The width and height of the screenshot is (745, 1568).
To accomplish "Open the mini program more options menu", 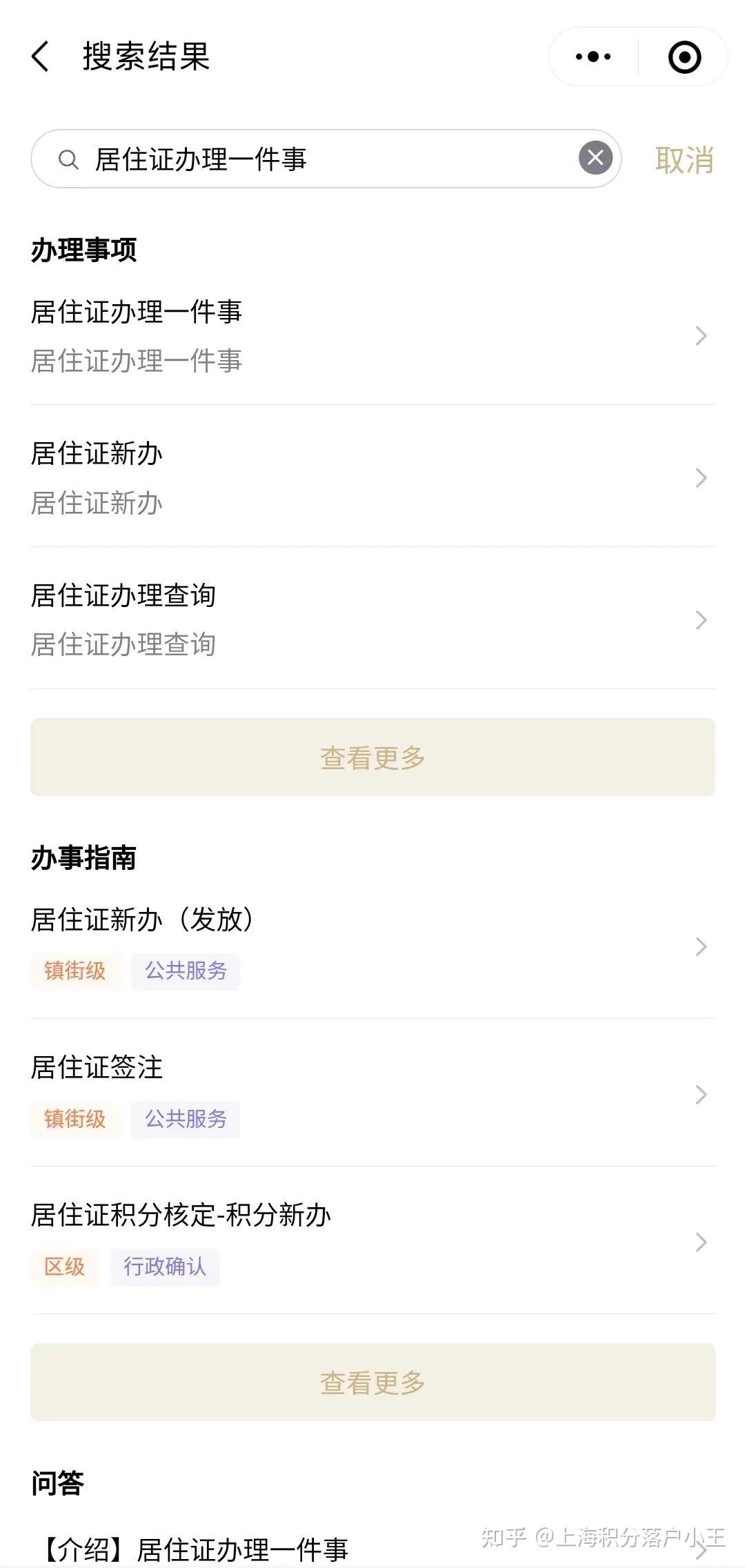I will pos(593,57).
